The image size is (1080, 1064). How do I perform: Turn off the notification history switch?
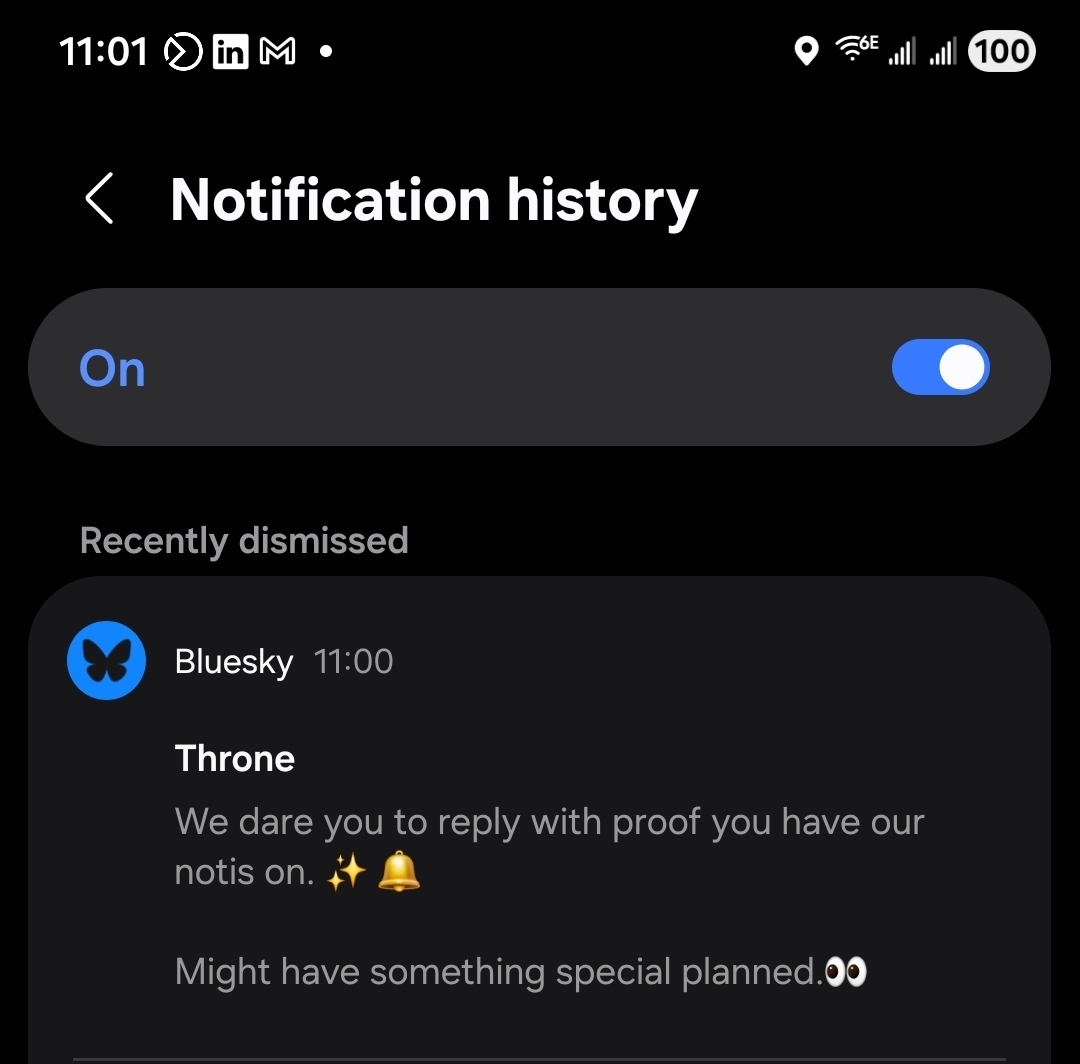(939, 368)
